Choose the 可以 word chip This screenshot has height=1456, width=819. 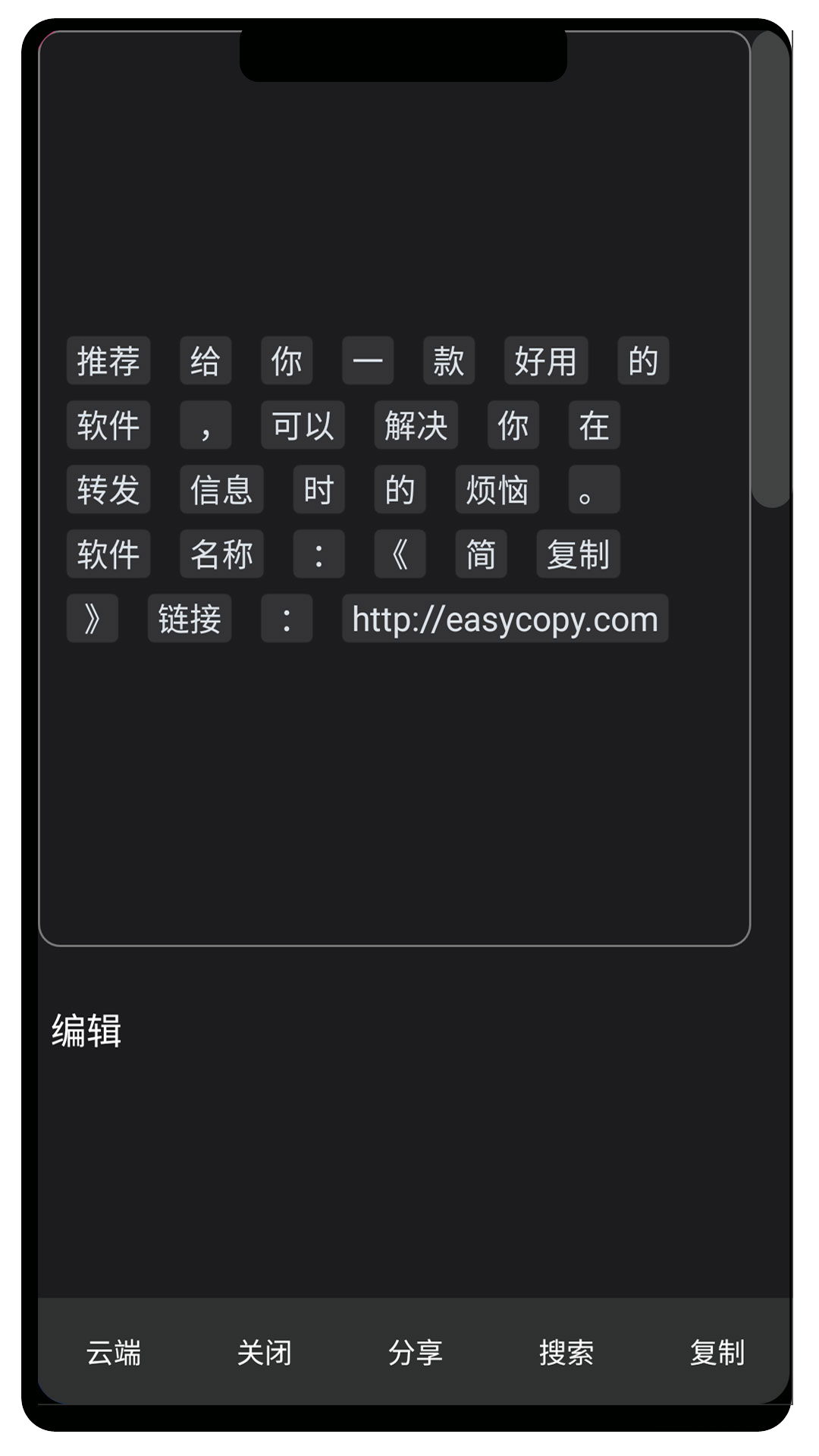pos(303,425)
